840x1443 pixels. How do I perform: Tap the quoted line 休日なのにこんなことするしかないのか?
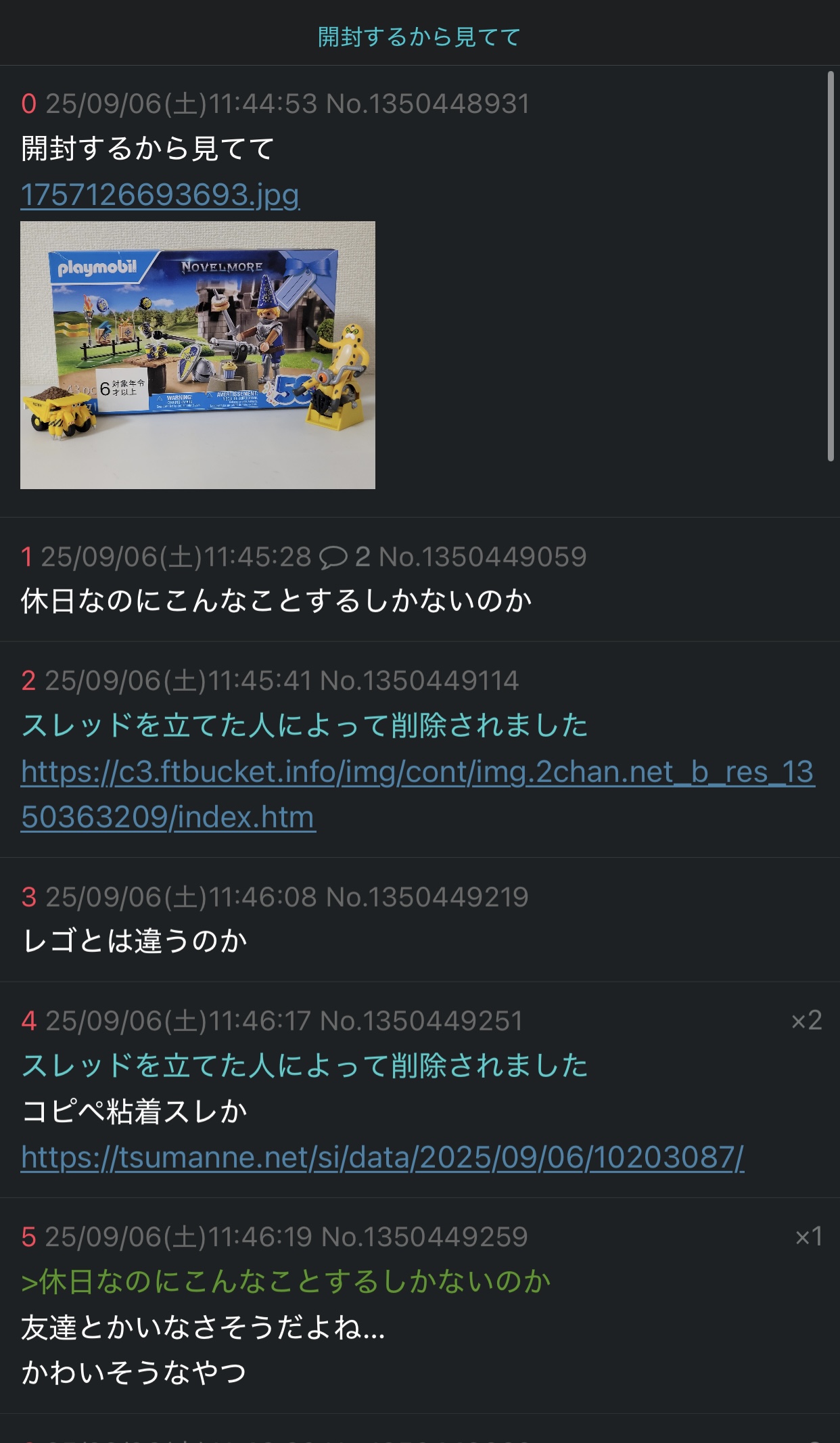286,1282
